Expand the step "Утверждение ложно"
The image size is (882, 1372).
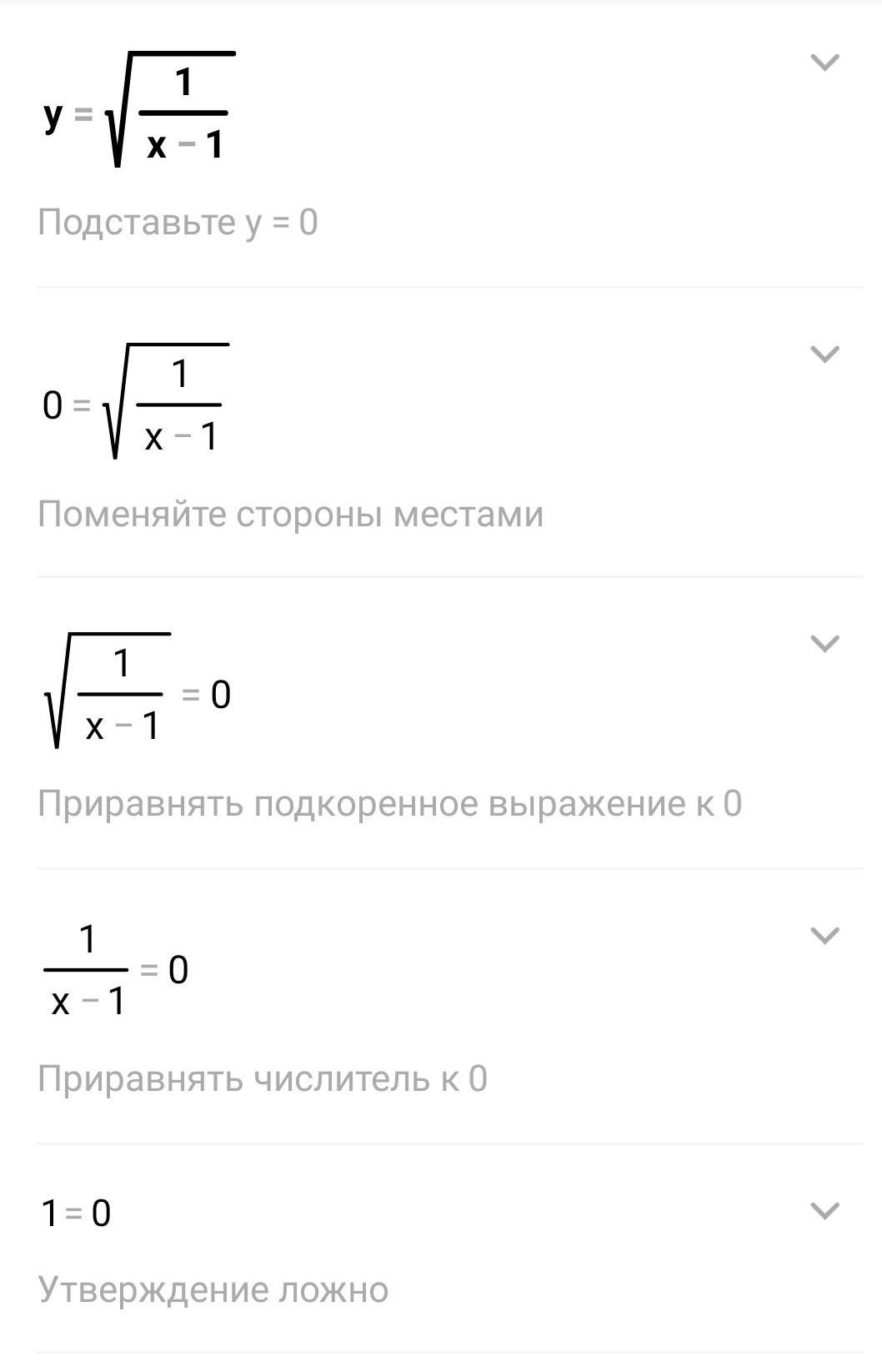click(x=824, y=1211)
